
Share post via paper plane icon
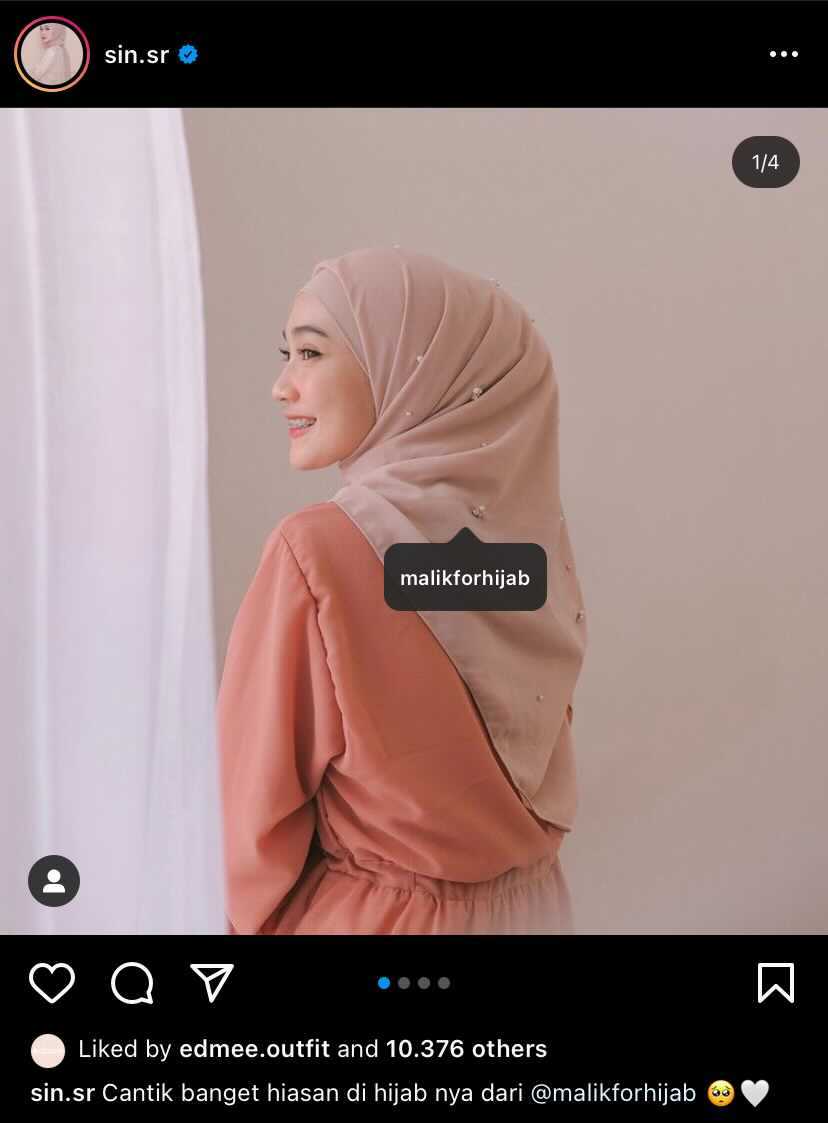[x=212, y=983]
